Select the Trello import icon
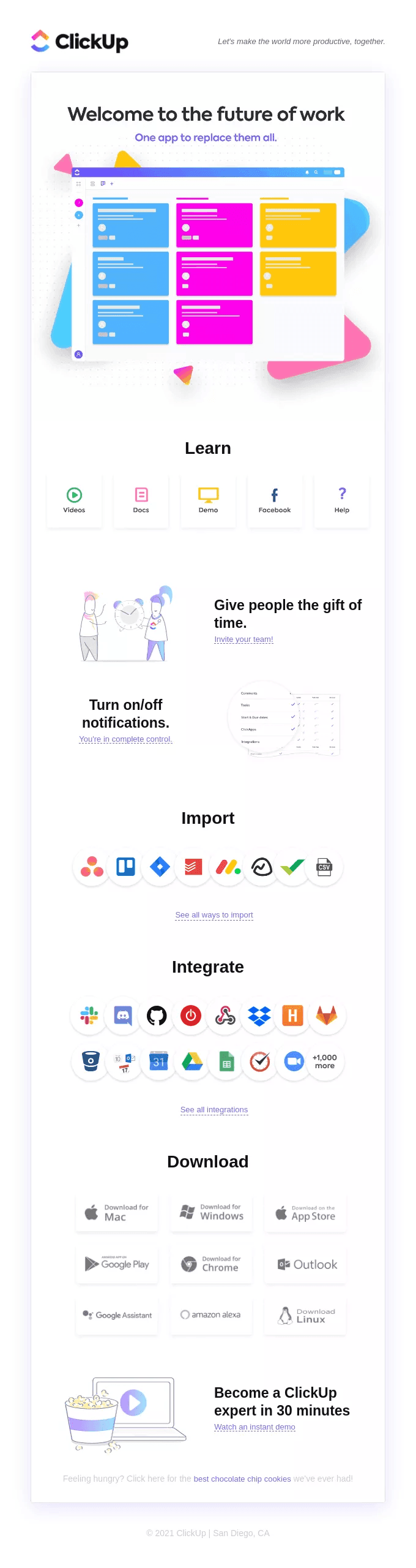Viewport: 416px width, 1568px height. tap(126, 867)
